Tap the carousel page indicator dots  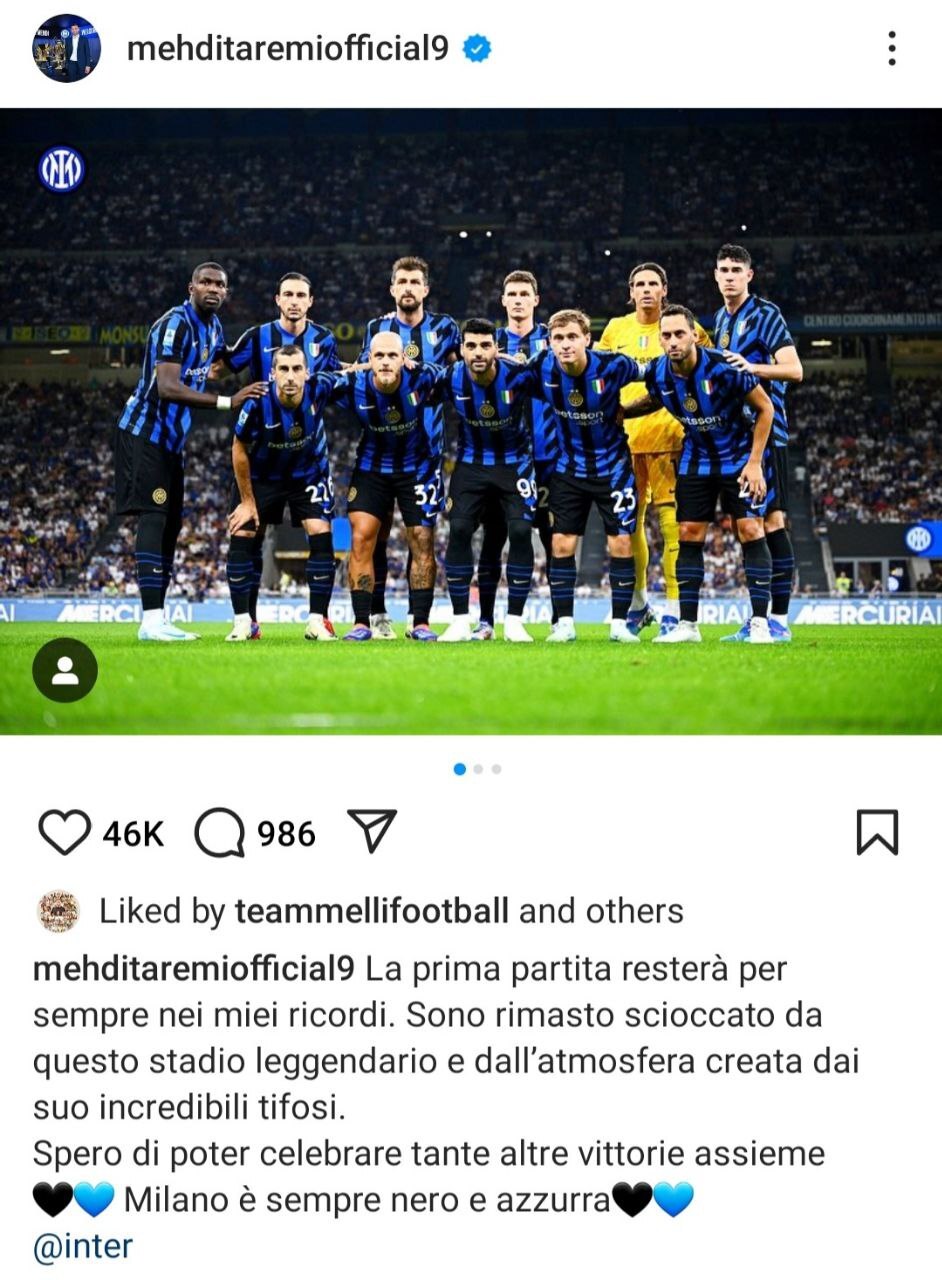[477, 769]
